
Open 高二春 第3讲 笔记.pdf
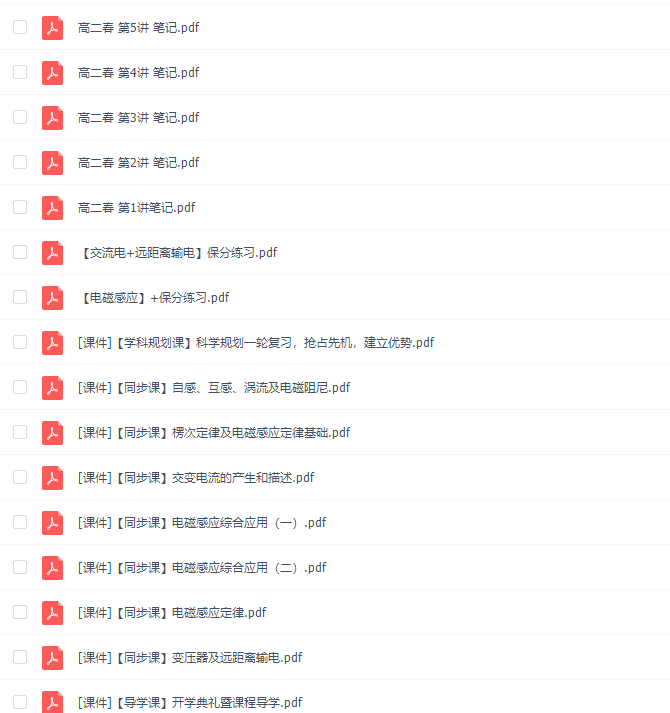[138, 117]
